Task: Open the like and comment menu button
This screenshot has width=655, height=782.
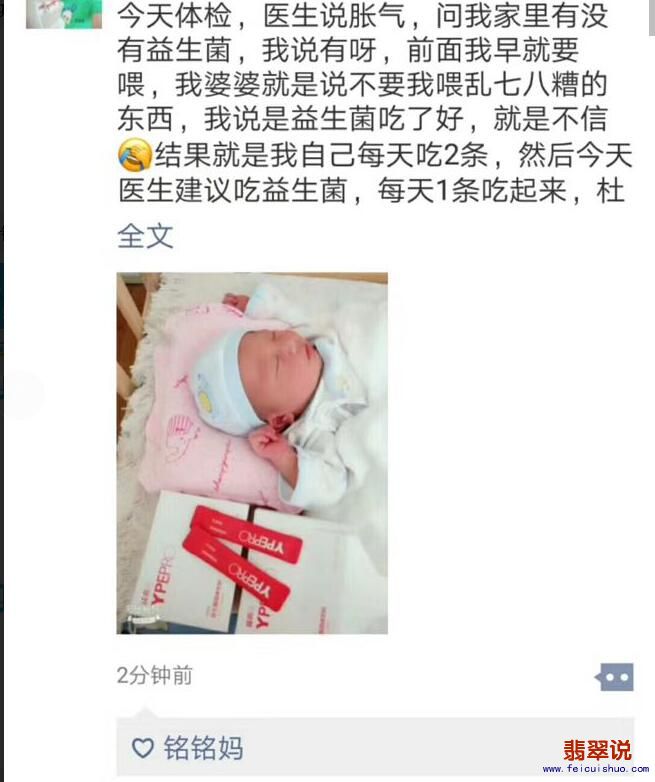Action: tap(614, 677)
